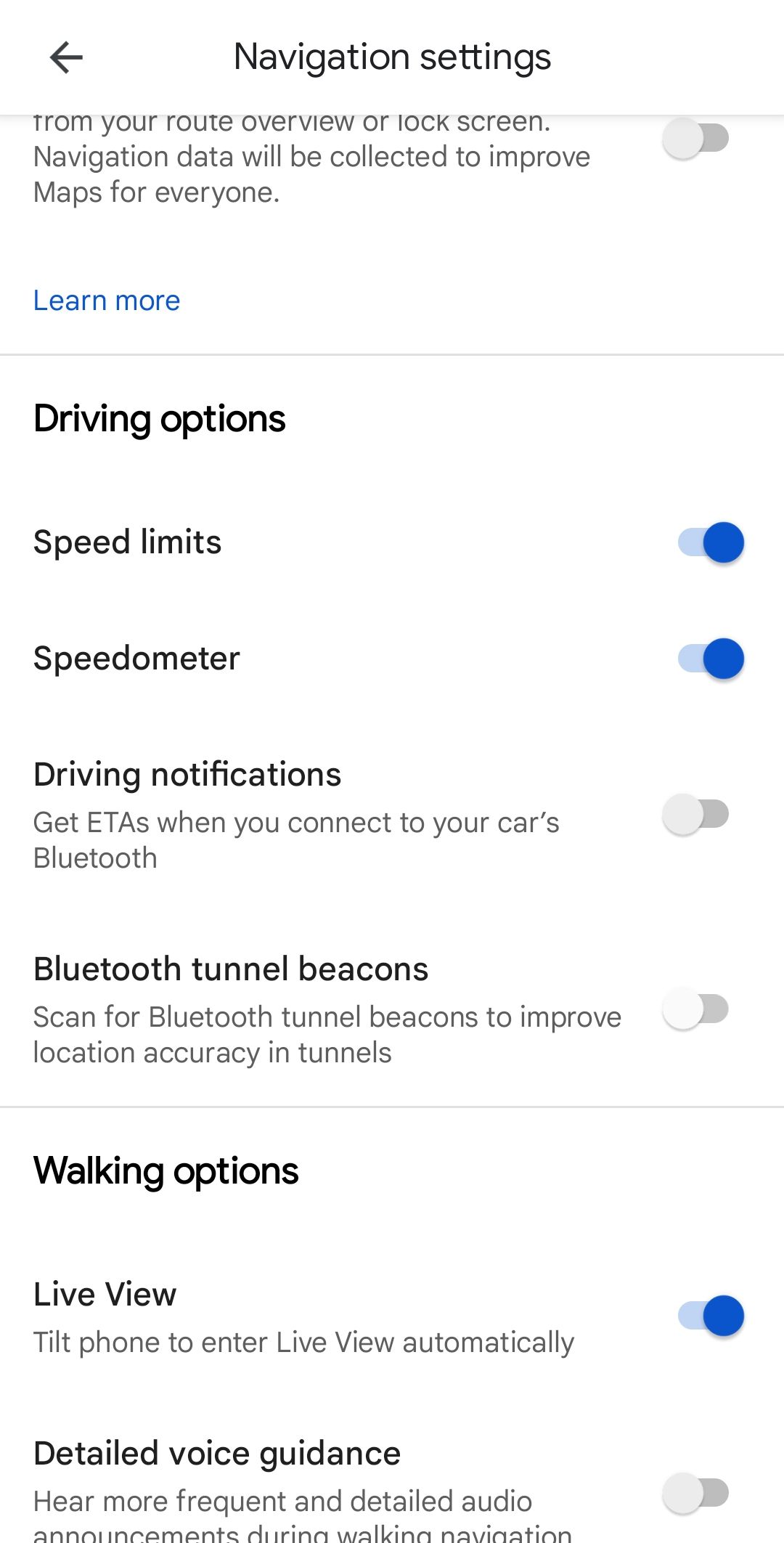Tap the Driving options section header
The image size is (784, 1543).
click(160, 418)
